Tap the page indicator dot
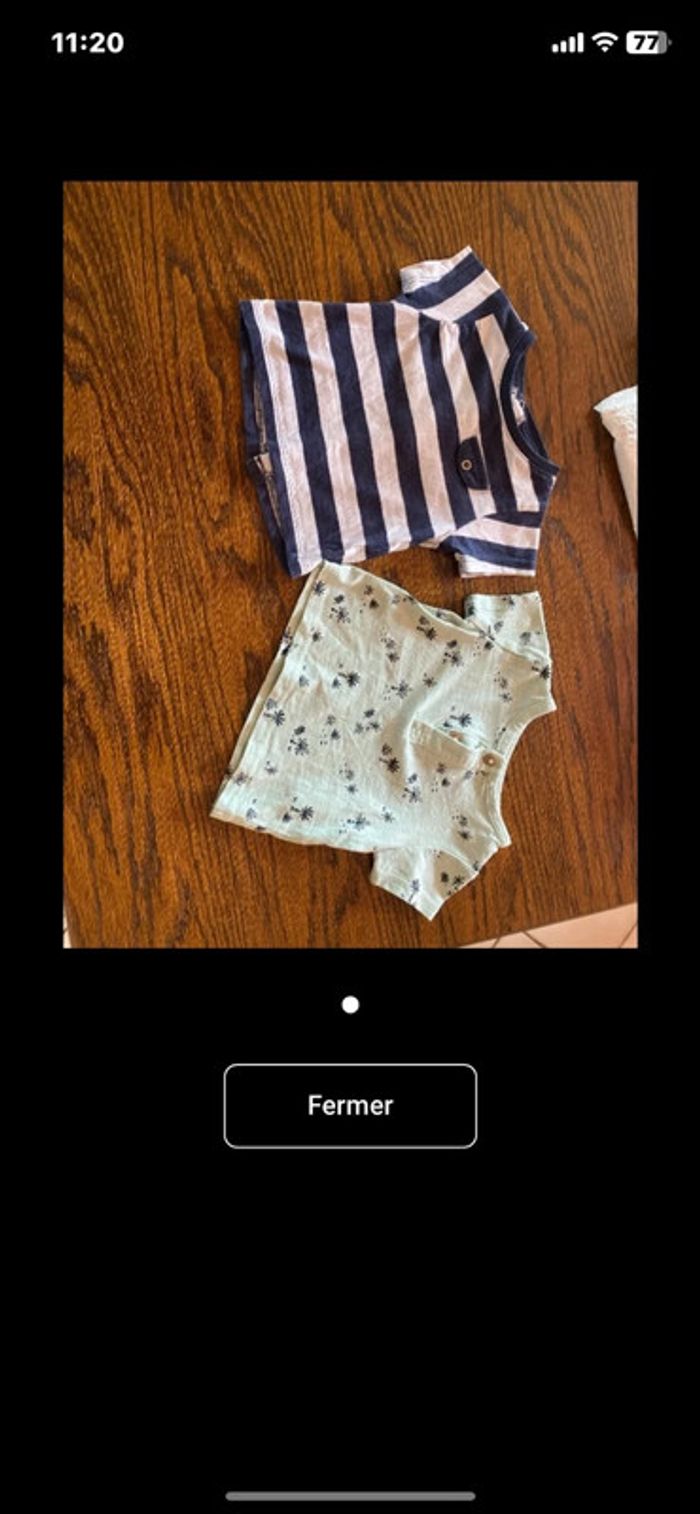700x1514 pixels. 350,1005
